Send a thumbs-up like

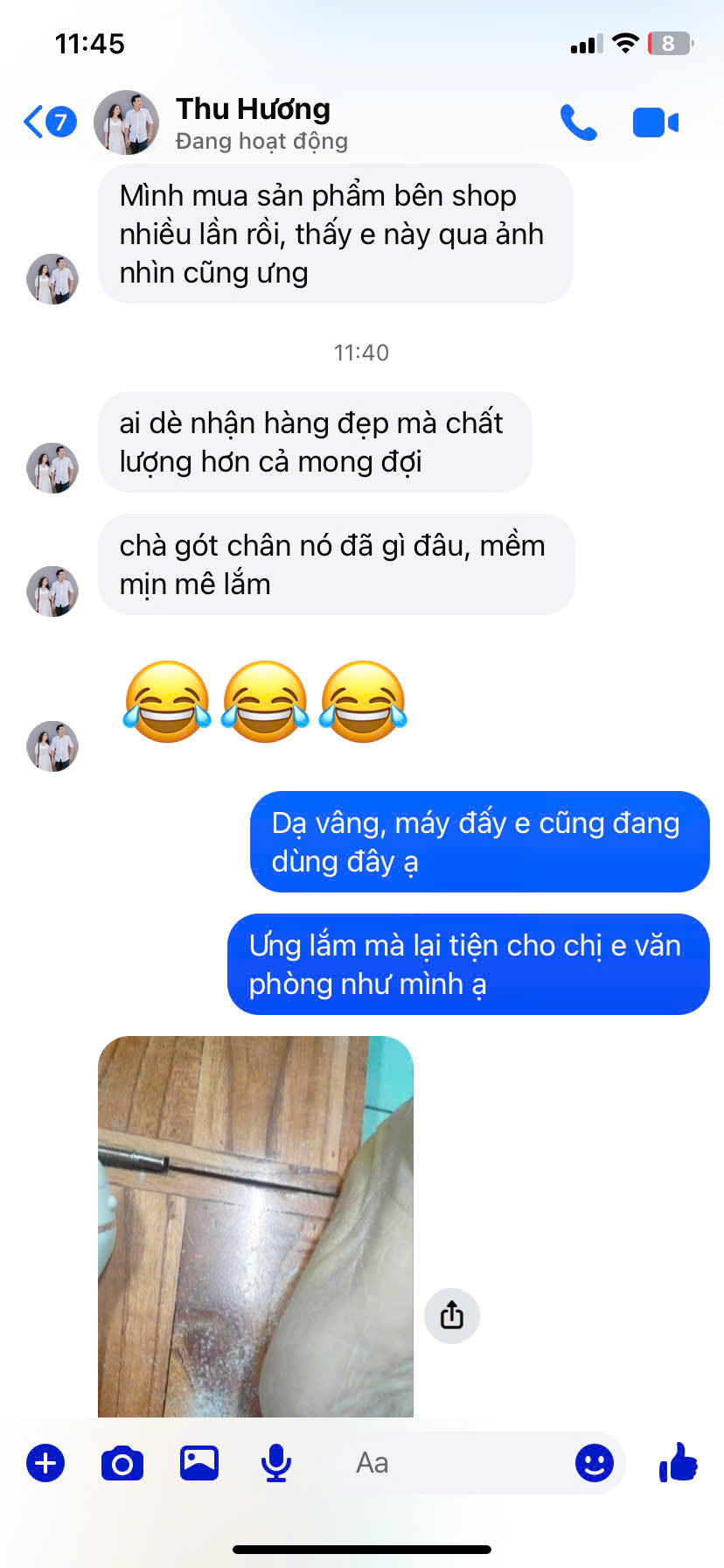click(679, 1462)
